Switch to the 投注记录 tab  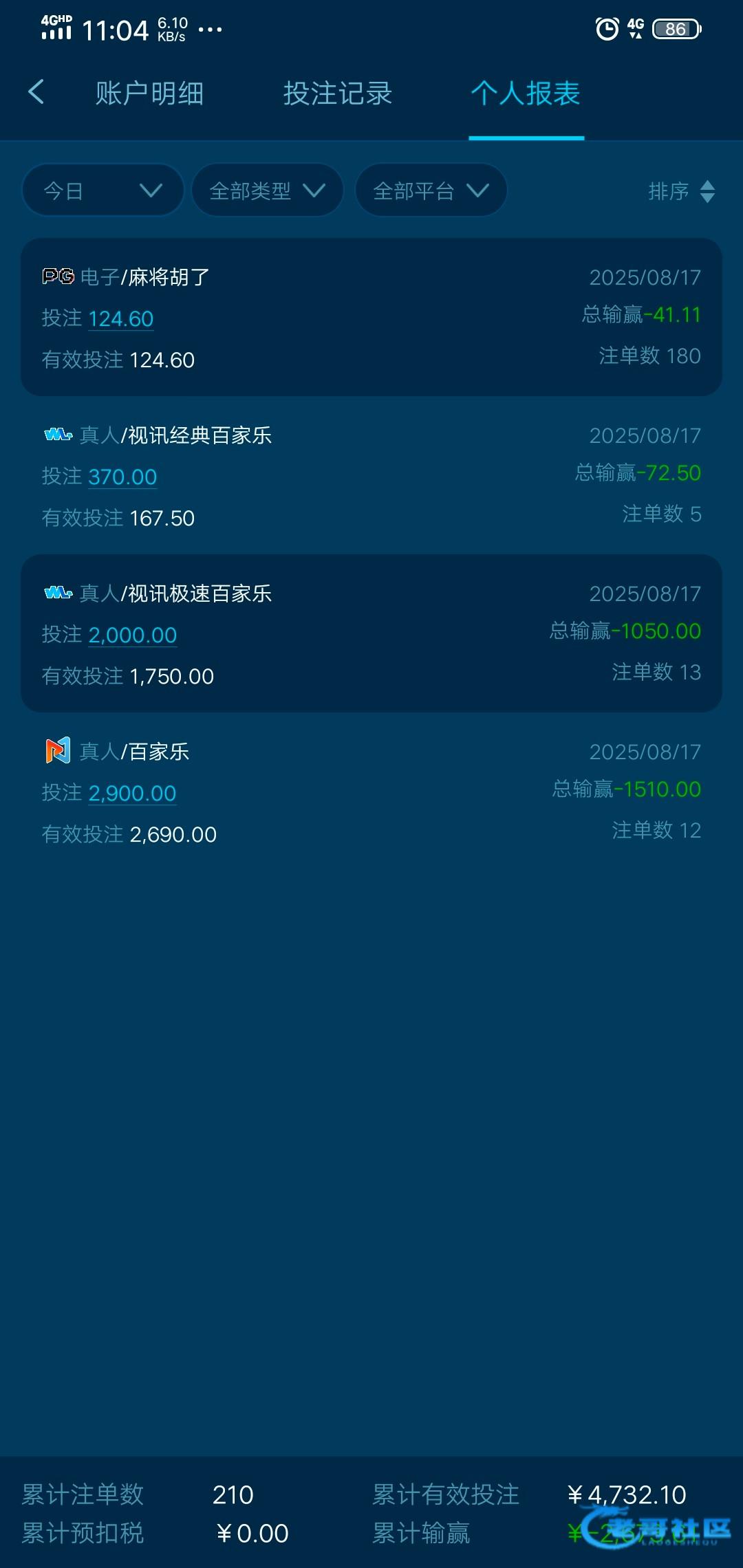(338, 94)
